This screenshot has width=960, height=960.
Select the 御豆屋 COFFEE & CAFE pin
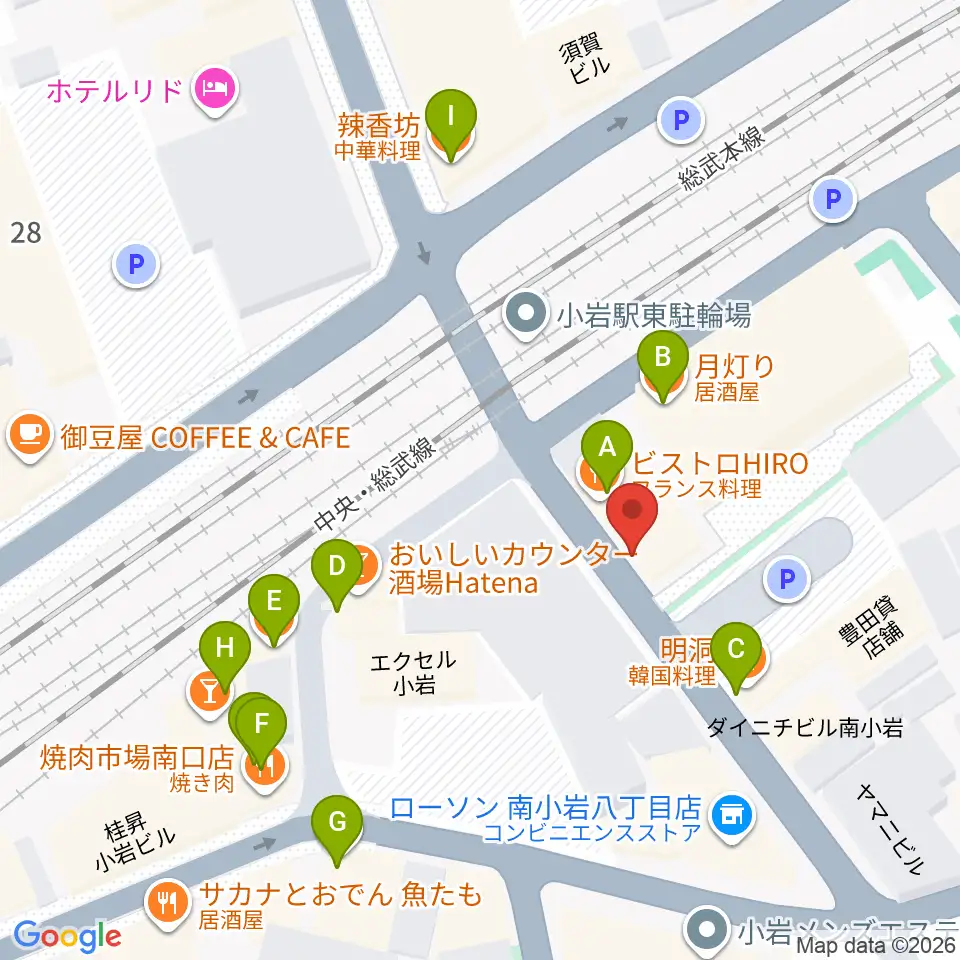pos(29,436)
